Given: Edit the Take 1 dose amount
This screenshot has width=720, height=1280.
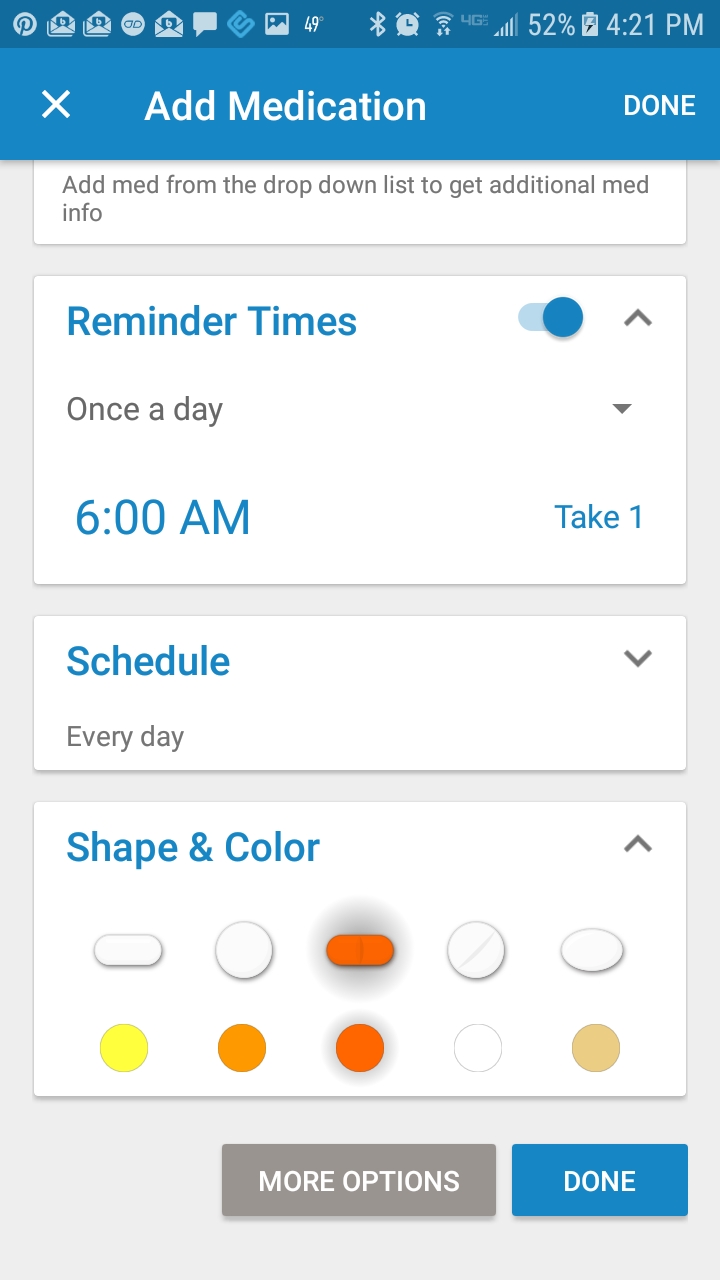Looking at the screenshot, I should (599, 517).
